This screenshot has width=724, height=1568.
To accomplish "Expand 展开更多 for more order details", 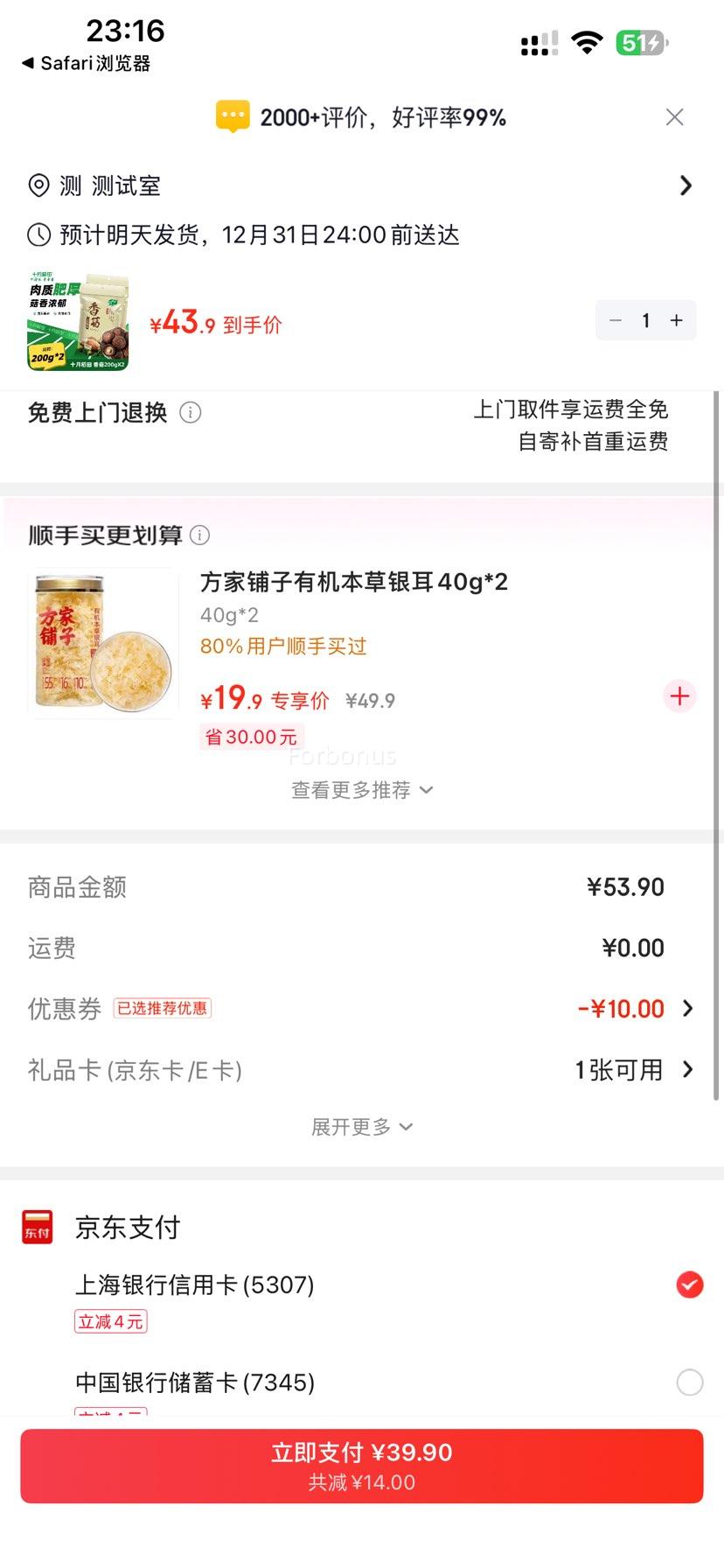I will click(362, 1126).
